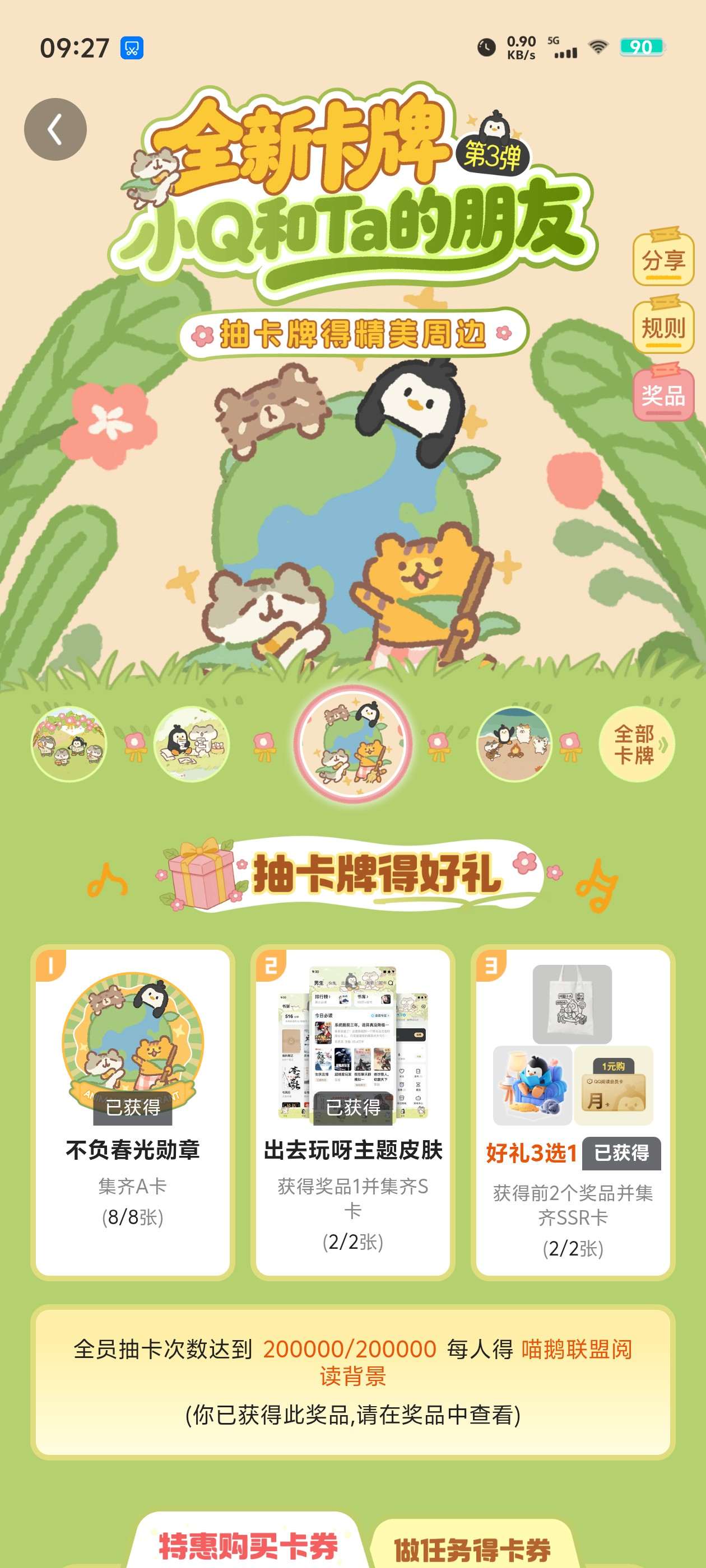Select the campfire card thumbnail
The width and height of the screenshot is (706, 1568).
coord(513,743)
